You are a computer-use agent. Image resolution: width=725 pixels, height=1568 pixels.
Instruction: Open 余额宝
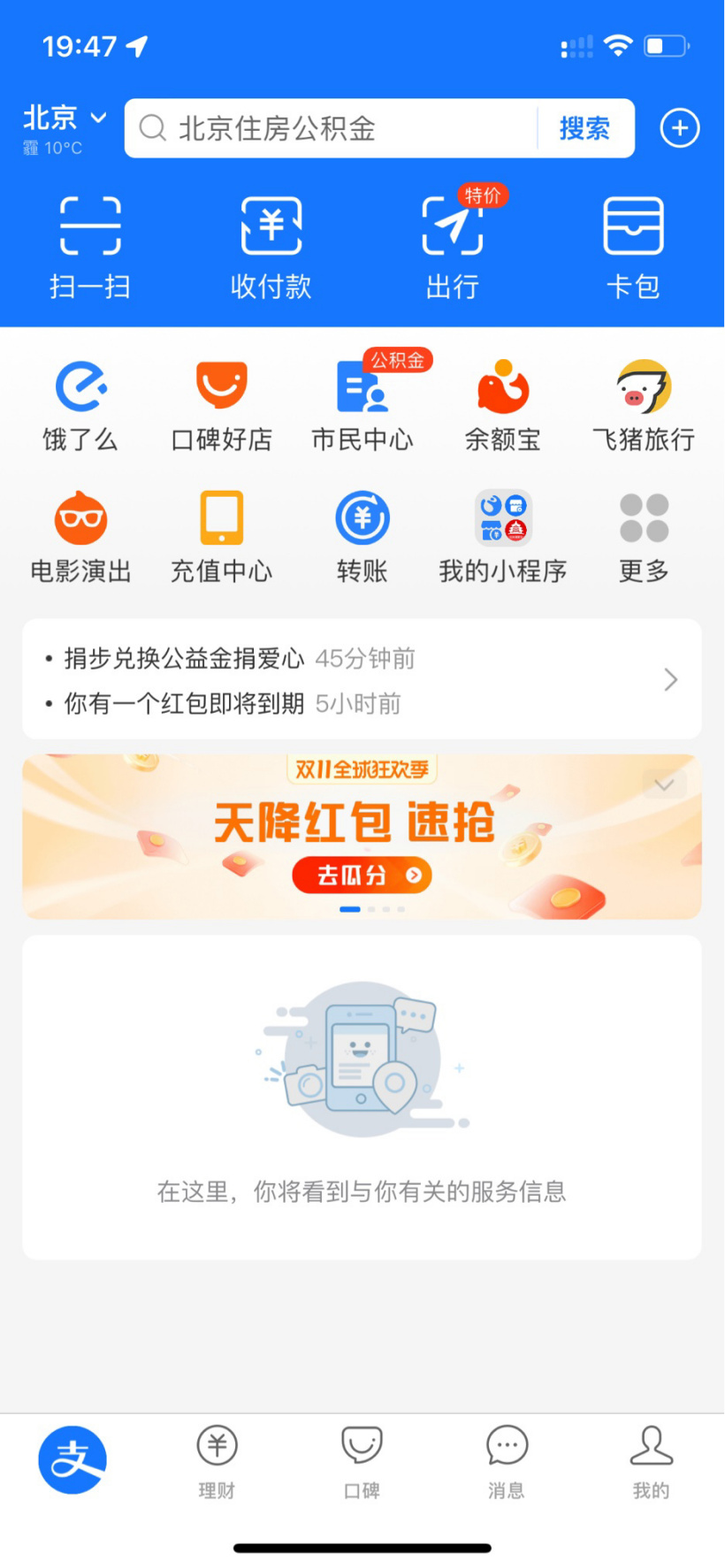coord(503,407)
